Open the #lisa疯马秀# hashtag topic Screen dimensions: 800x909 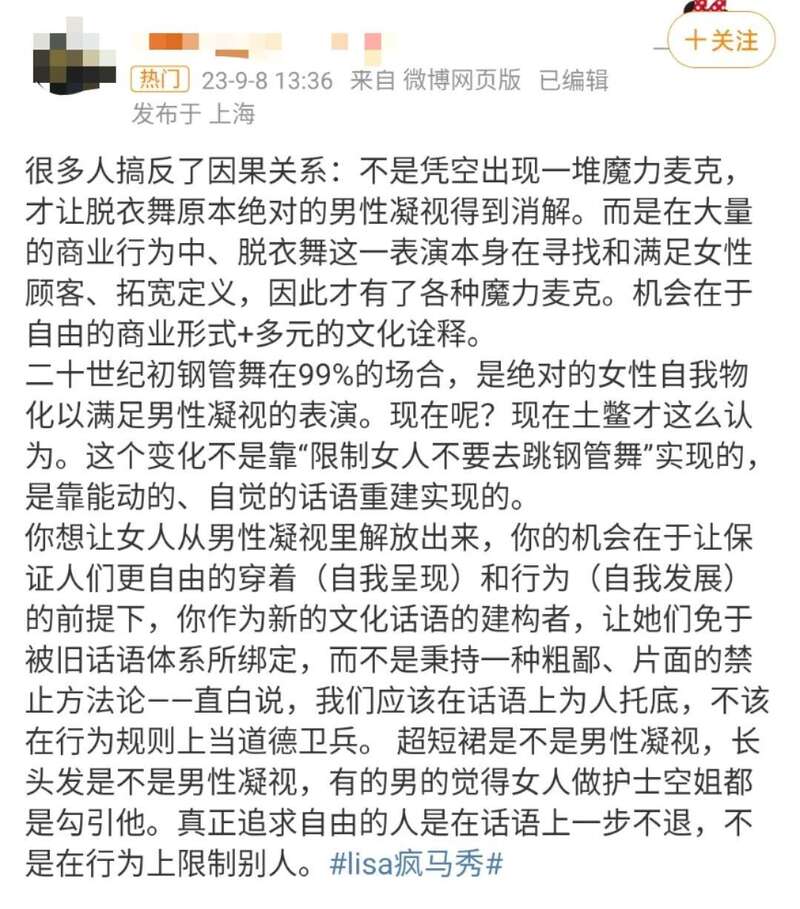[x=415, y=864]
